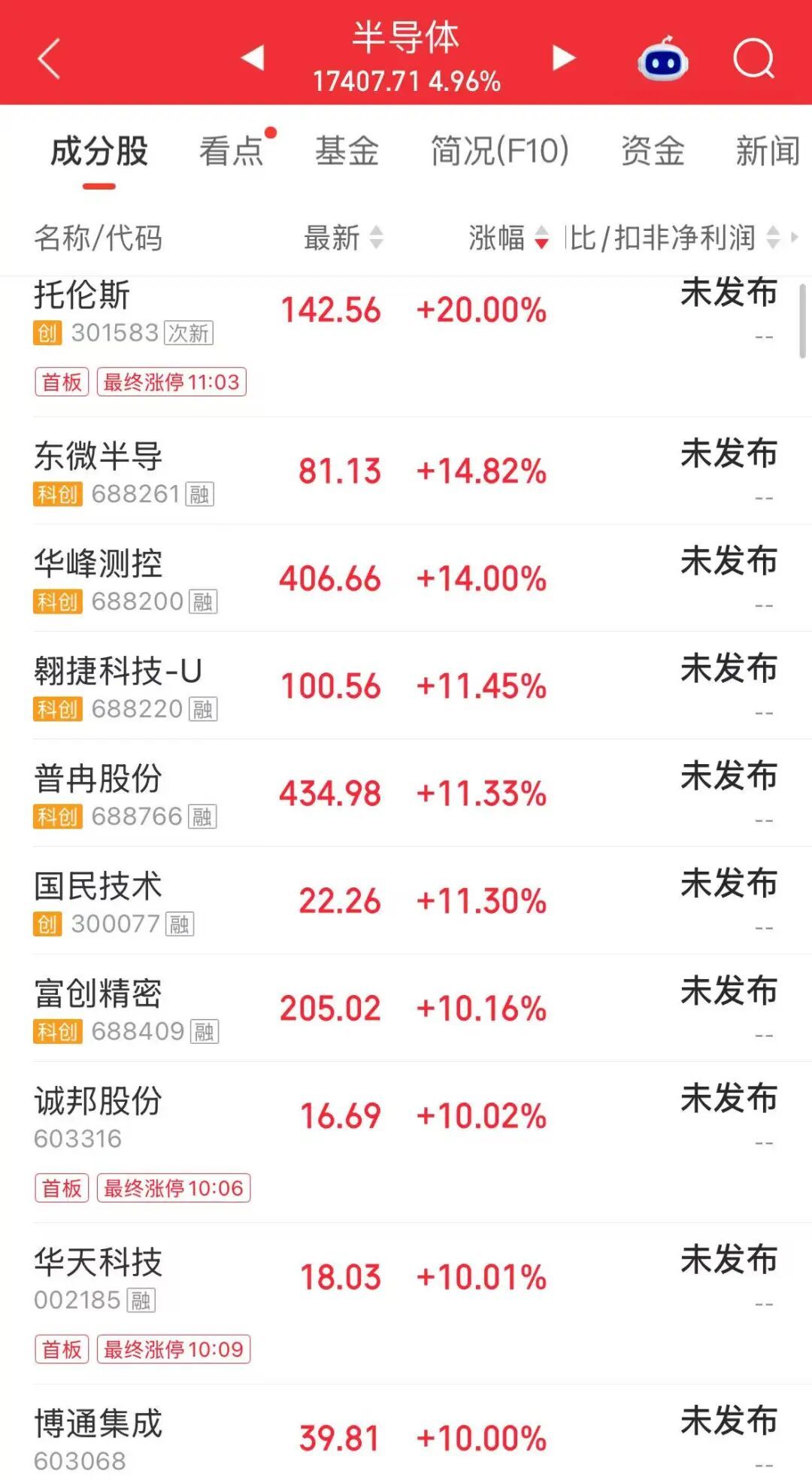
Task: Go back using the top-left arrow
Action: tap(49, 59)
